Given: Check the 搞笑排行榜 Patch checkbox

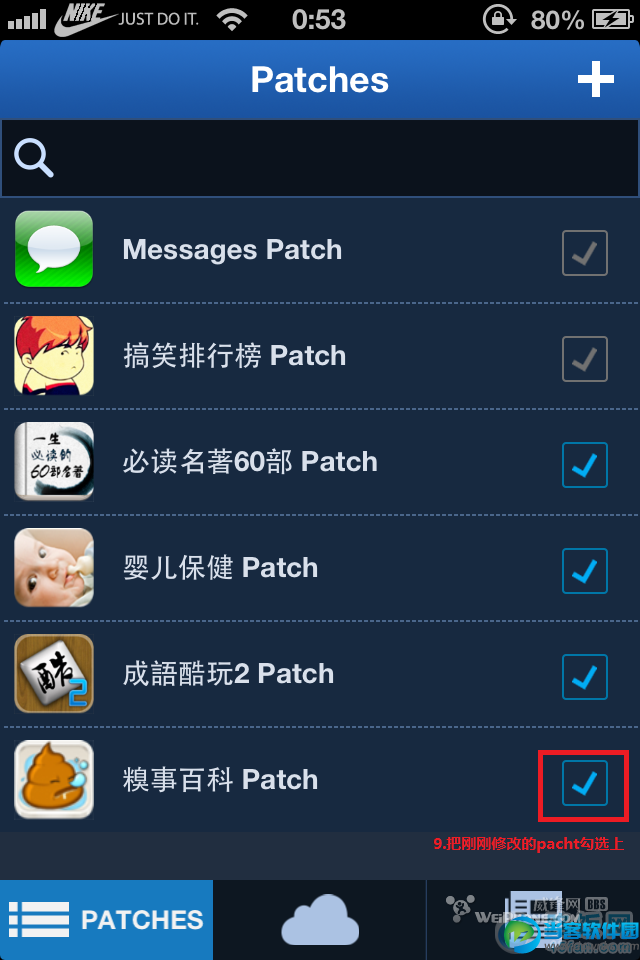Looking at the screenshot, I should (584, 357).
